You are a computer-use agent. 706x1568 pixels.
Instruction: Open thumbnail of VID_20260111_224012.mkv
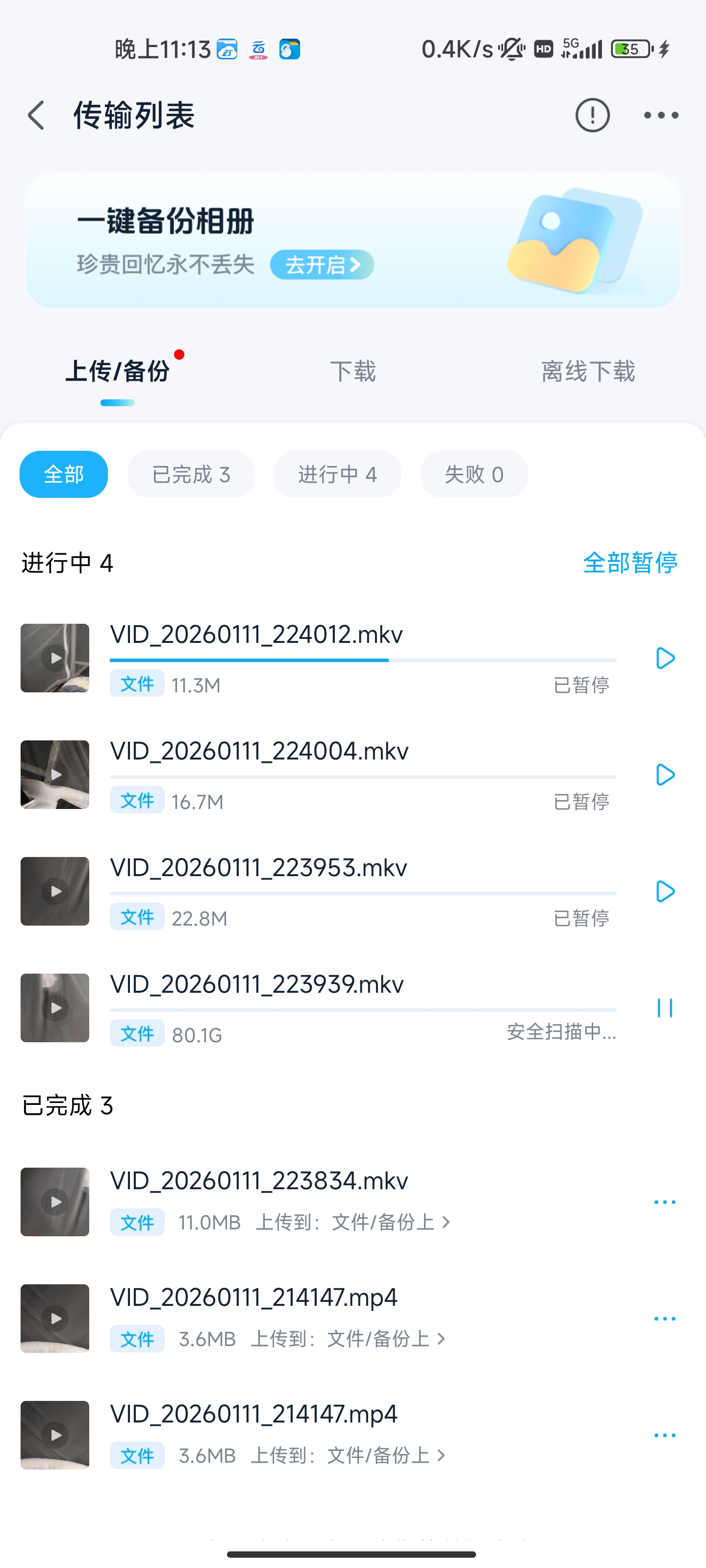(55, 658)
